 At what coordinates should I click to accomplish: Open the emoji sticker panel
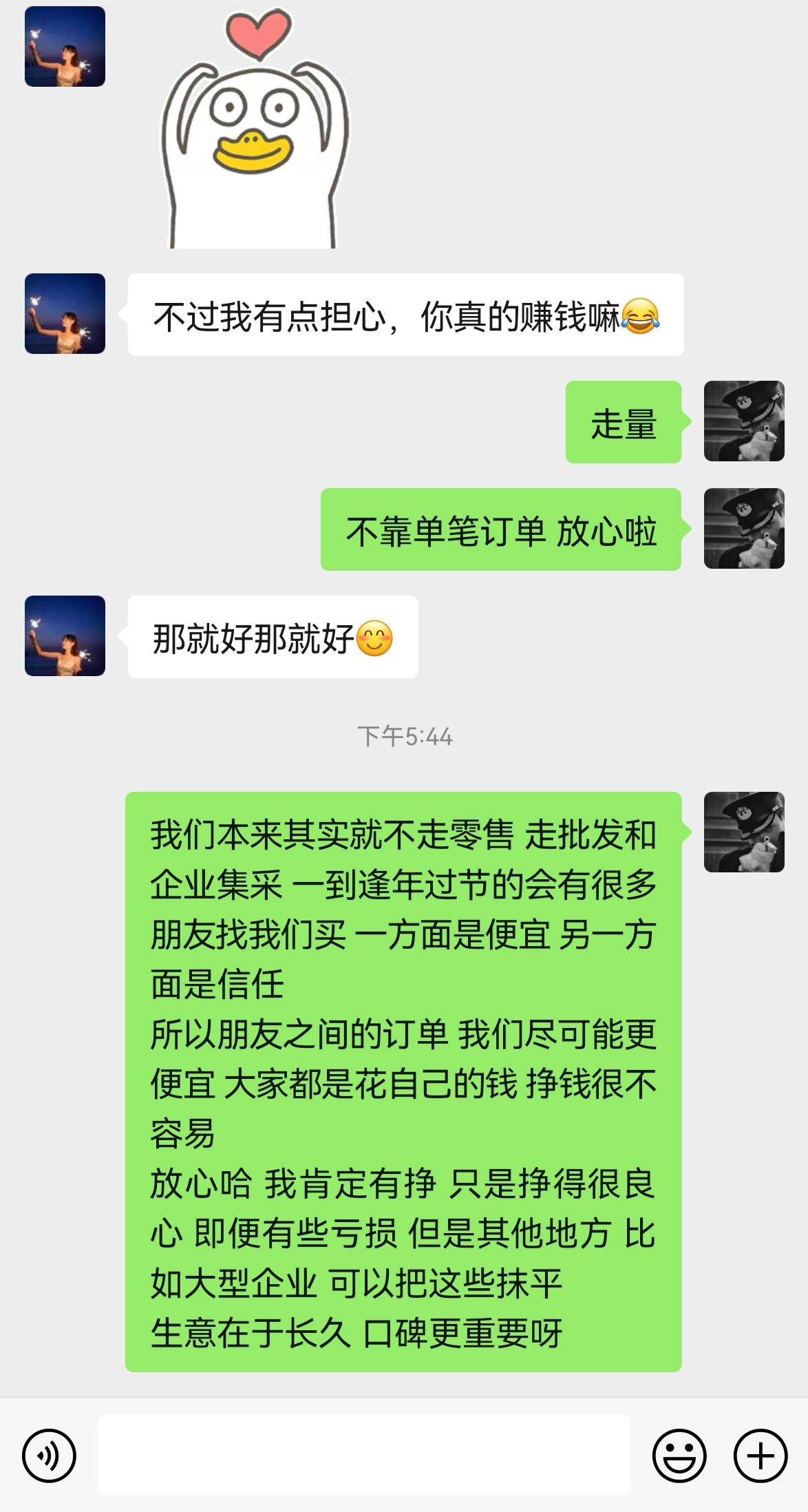679,1456
